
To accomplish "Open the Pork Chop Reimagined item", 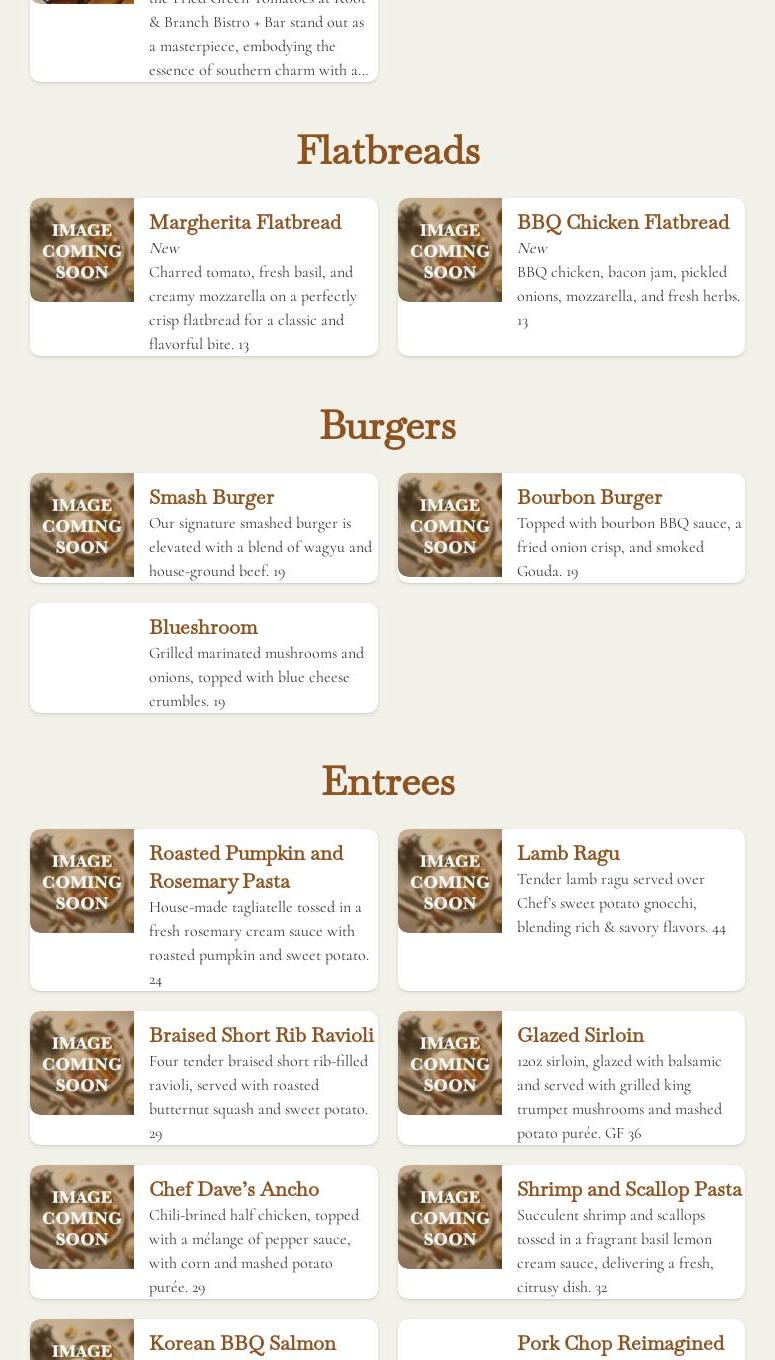I will click(x=571, y=1340).
